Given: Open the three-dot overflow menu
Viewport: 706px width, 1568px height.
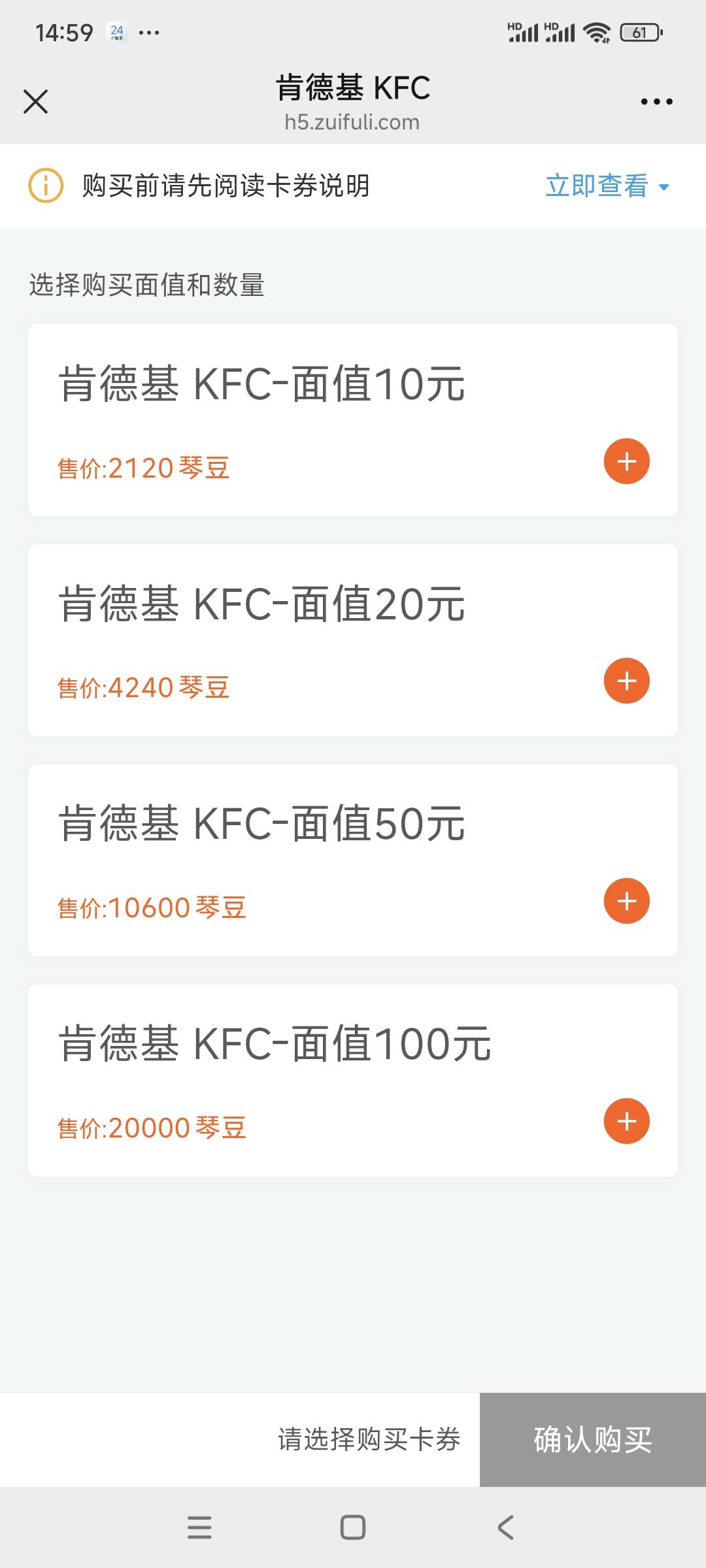Looking at the screenshot, I should [x=656, y=102].
